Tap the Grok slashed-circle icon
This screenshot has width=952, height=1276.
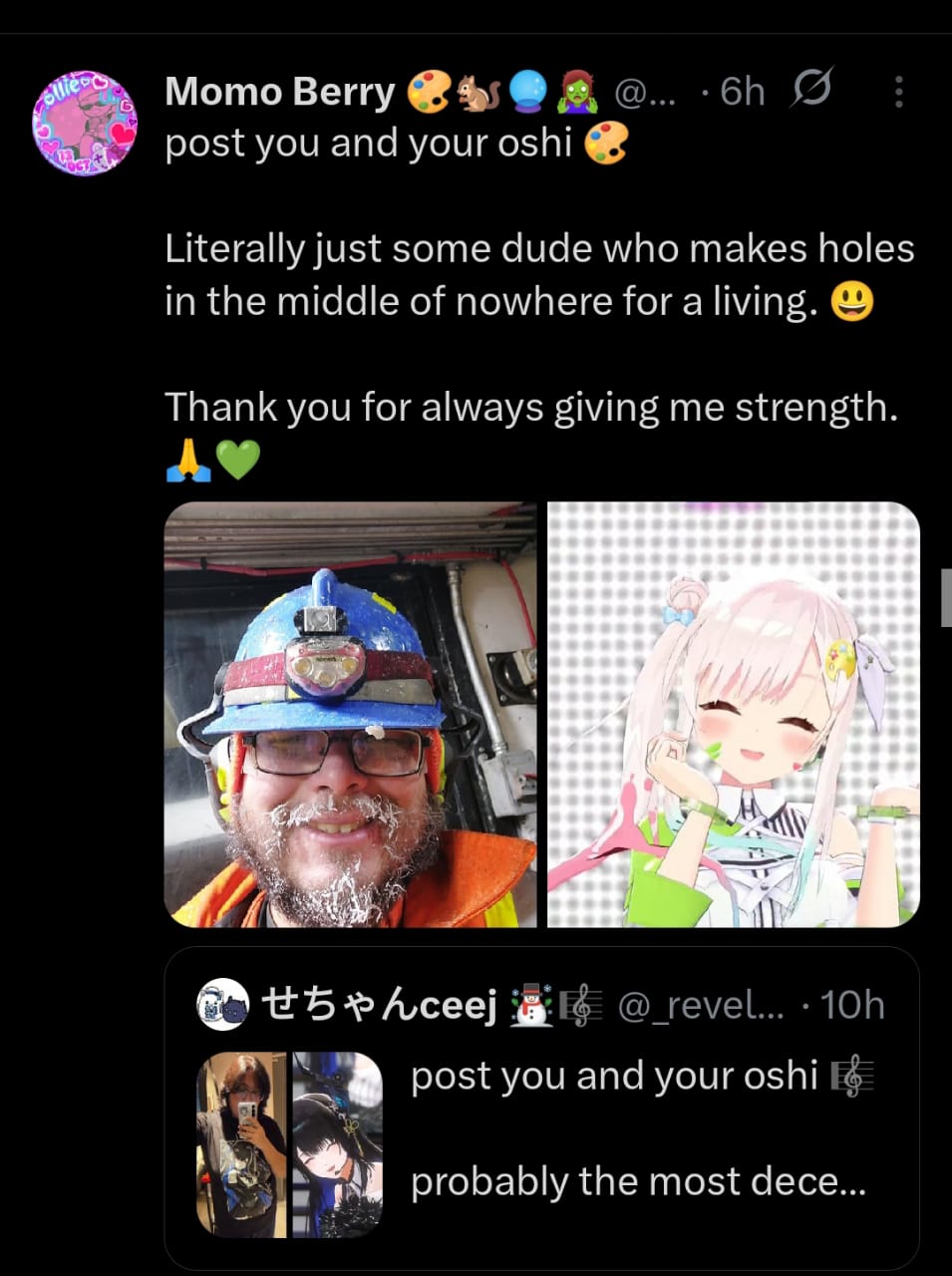pos(811,91)
